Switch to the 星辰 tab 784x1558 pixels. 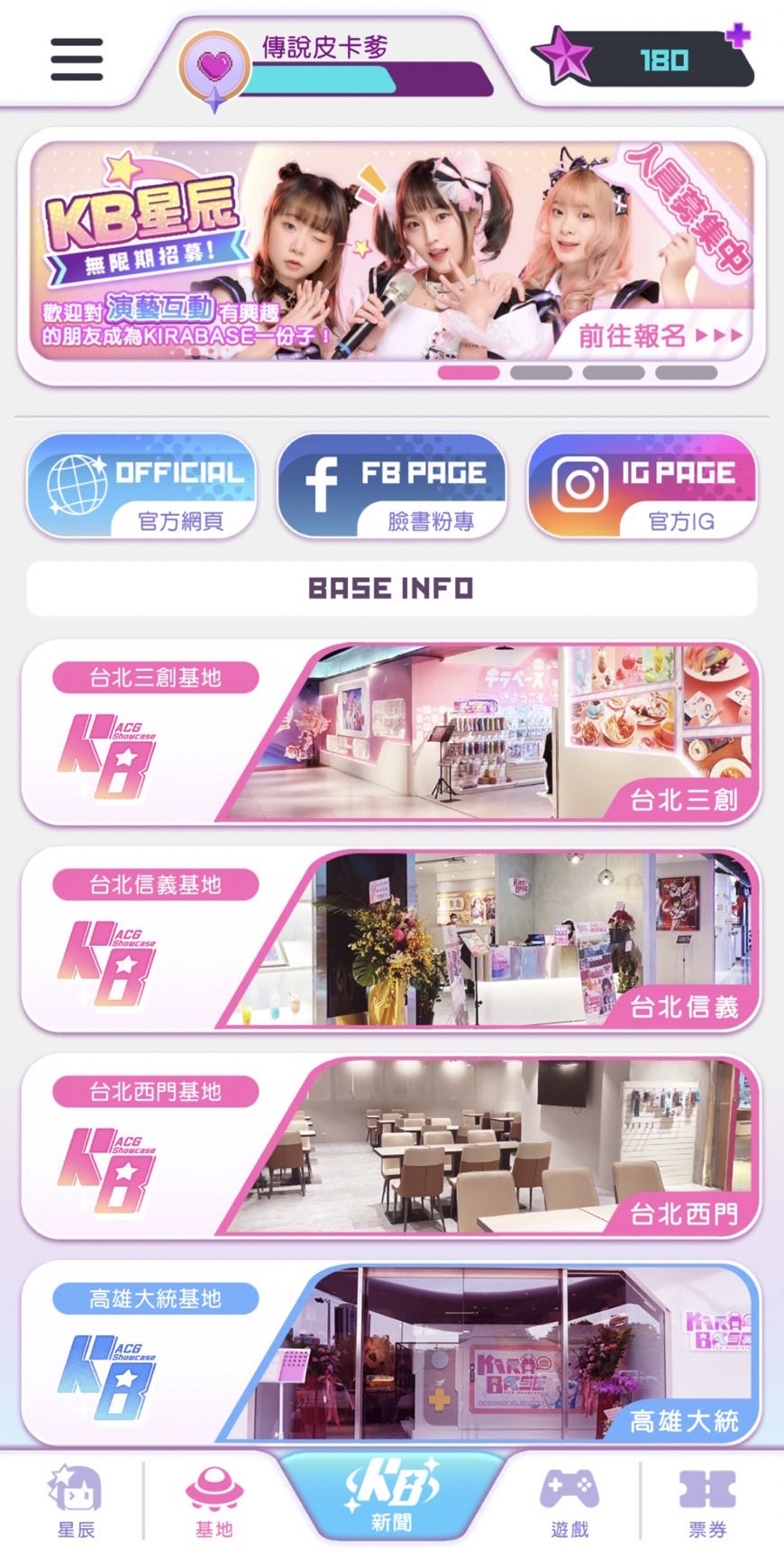point(76,1501)
